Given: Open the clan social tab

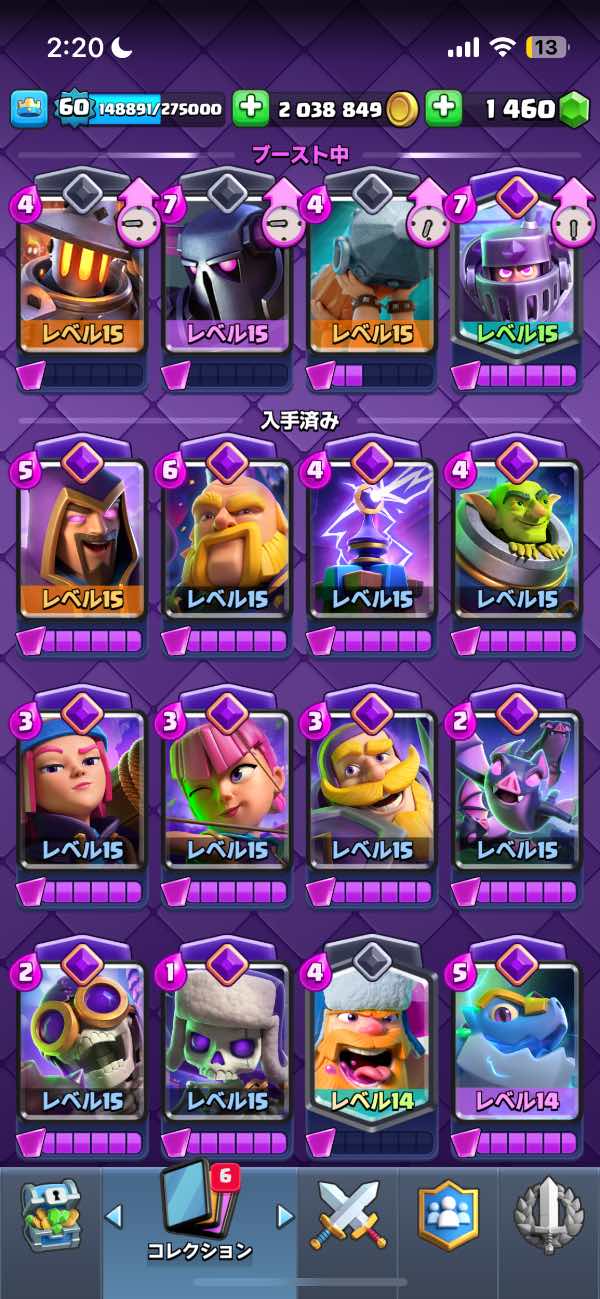Looking at the screenshot, I should [448, 1215].
